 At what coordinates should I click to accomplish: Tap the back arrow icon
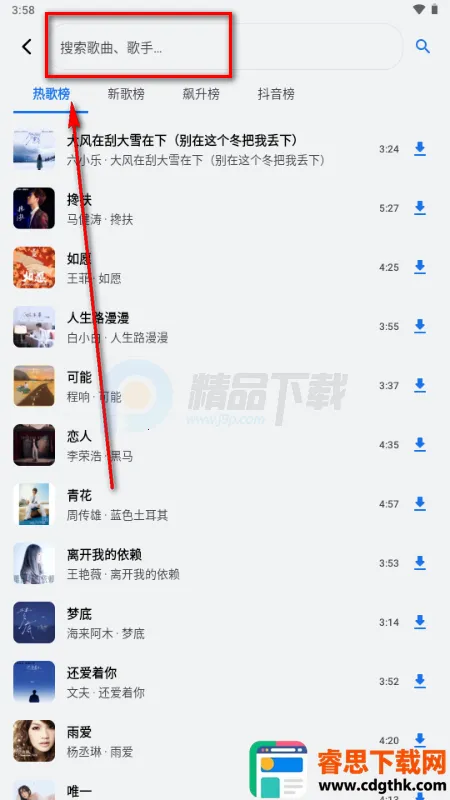[x=27, y=47]
